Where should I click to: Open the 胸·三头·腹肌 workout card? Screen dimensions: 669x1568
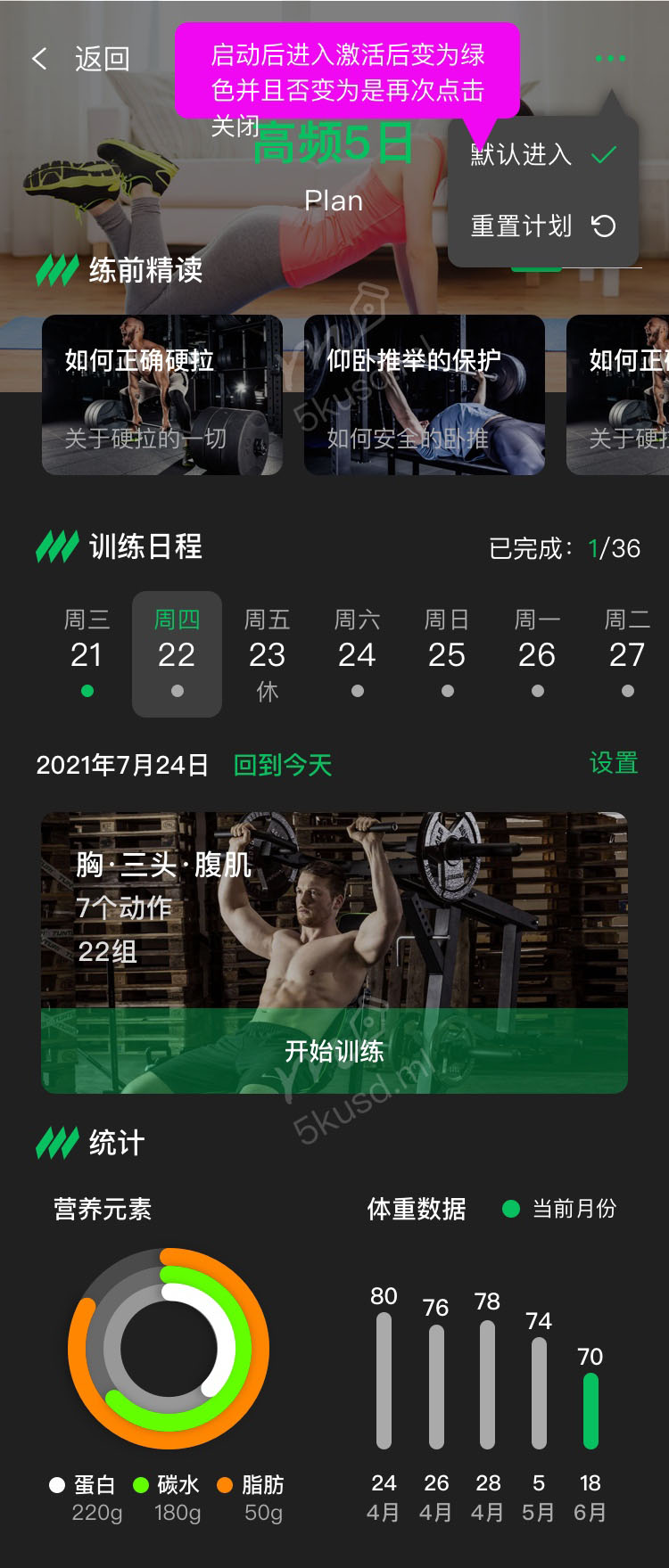pyautogui.click(x=334, y=909)
